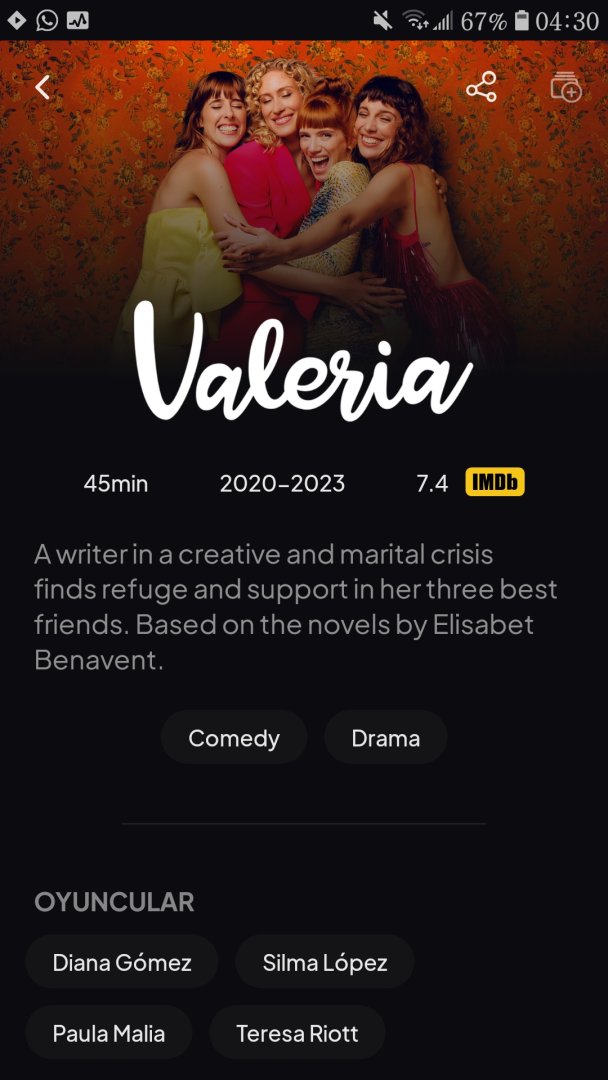Select the Comedy genre chip
The width and height of the screenshot is (608, 1080).
234,738
